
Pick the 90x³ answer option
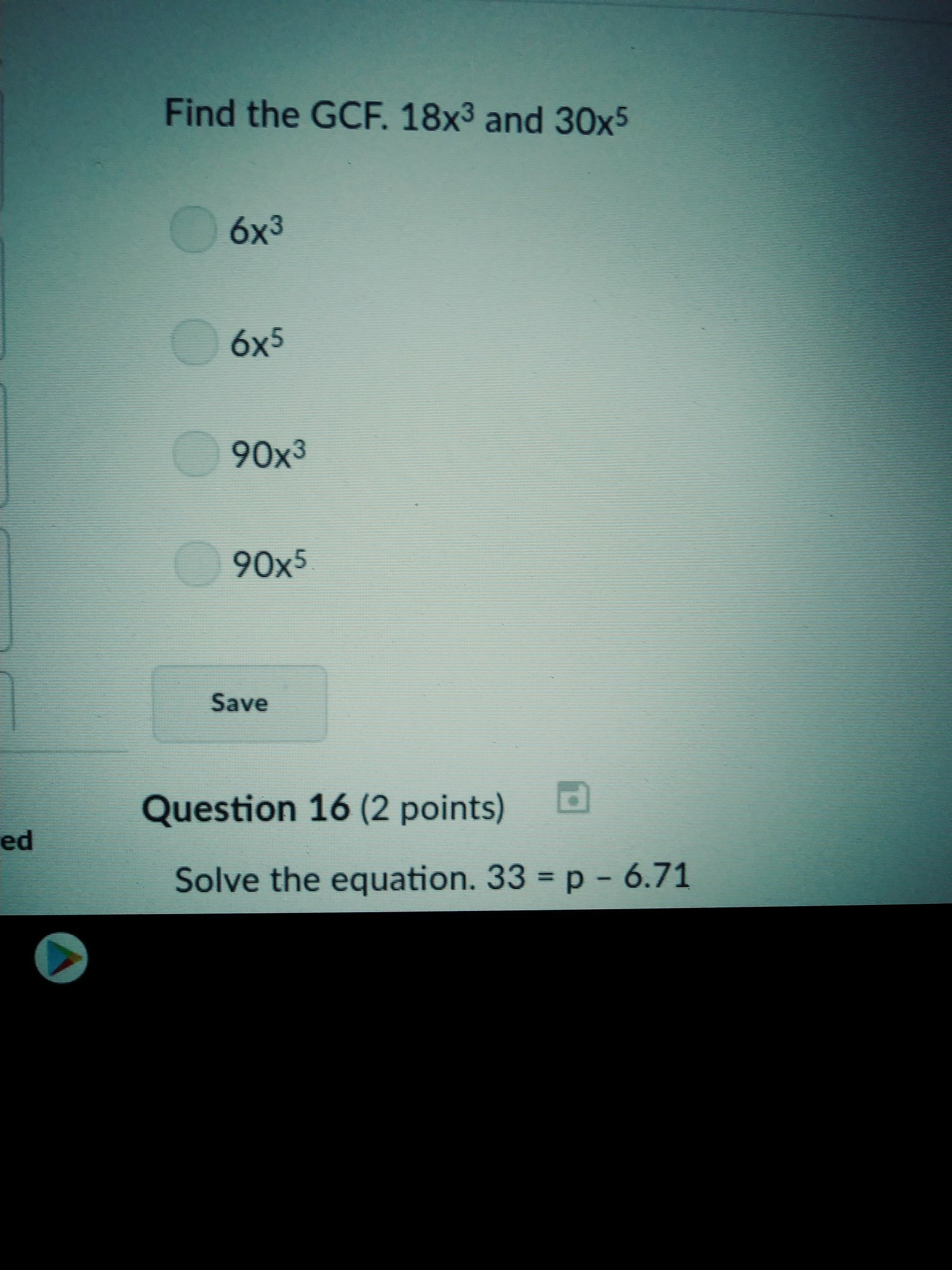click(x=195, y=454)
